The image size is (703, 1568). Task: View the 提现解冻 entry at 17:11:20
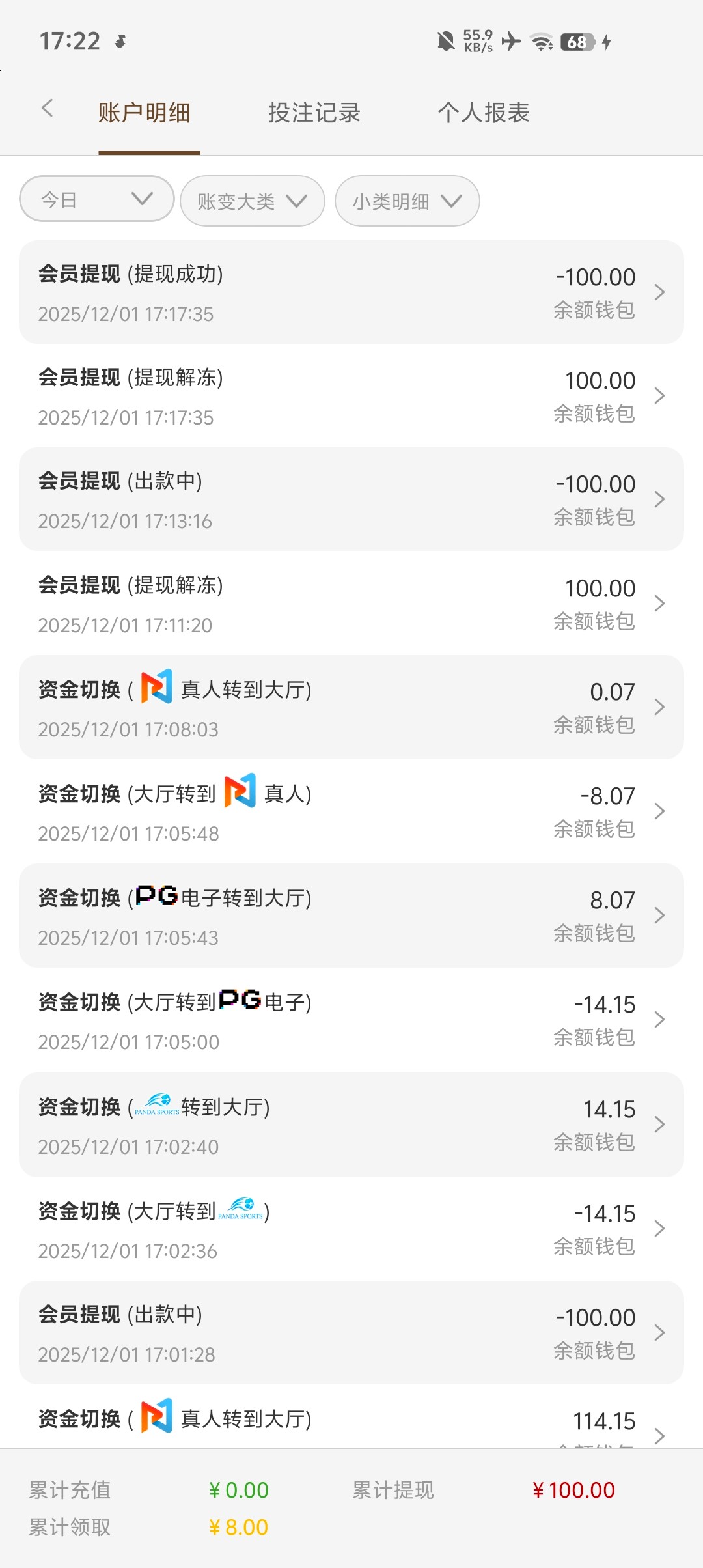pos(351,604)
